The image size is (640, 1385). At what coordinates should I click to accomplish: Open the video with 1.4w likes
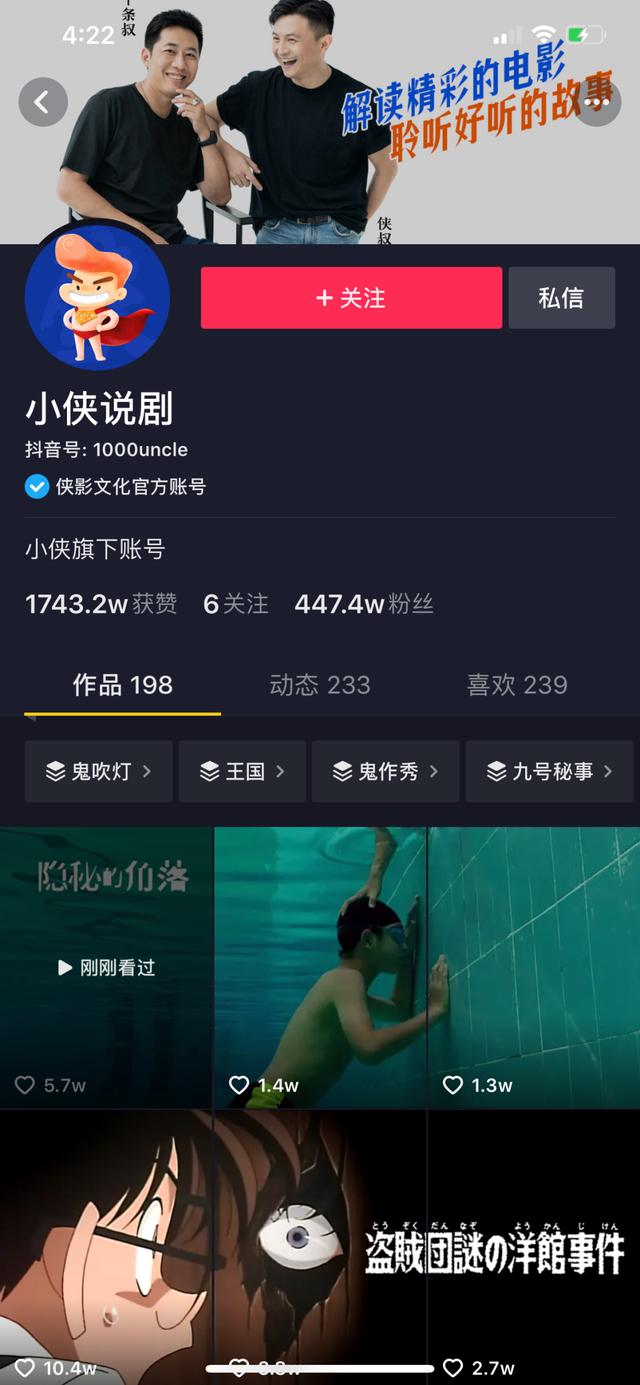[x=320, y=966]
